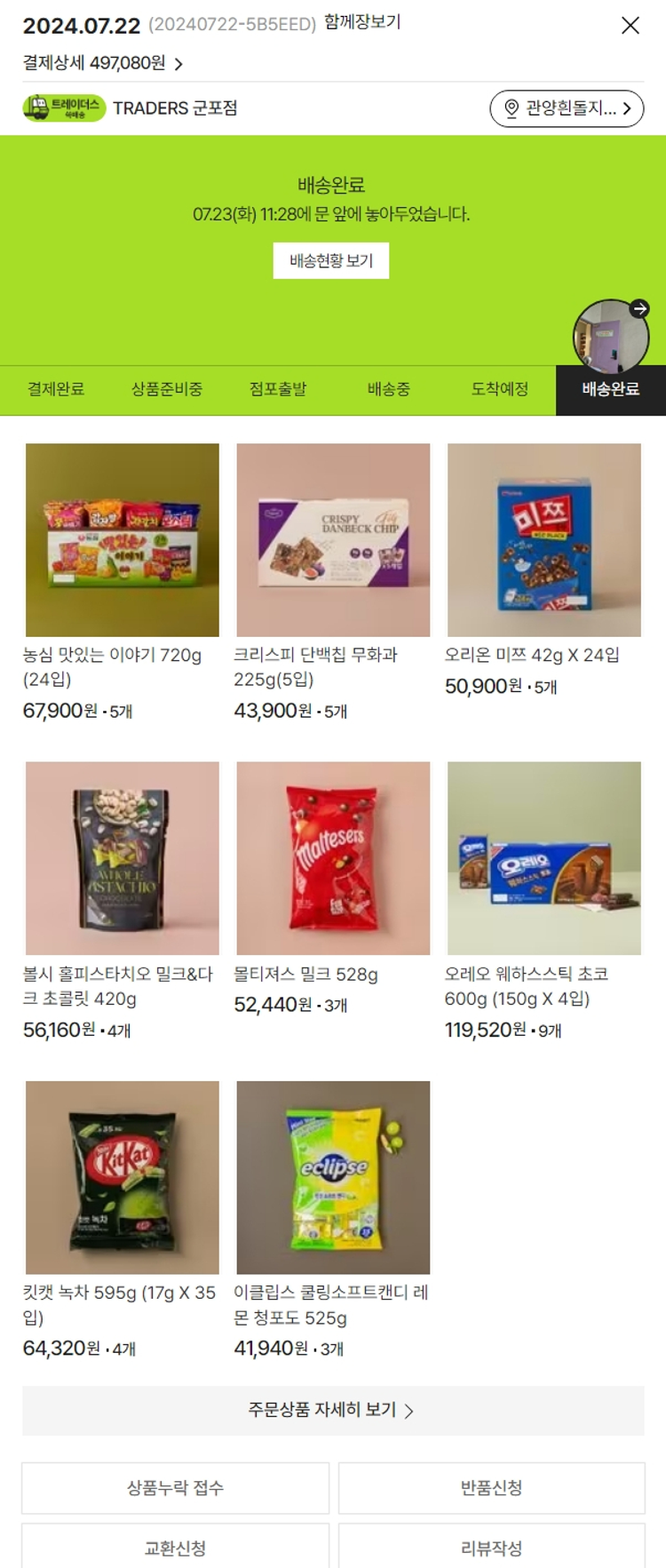View the delivery completion photo

click(x=610, y=336)
